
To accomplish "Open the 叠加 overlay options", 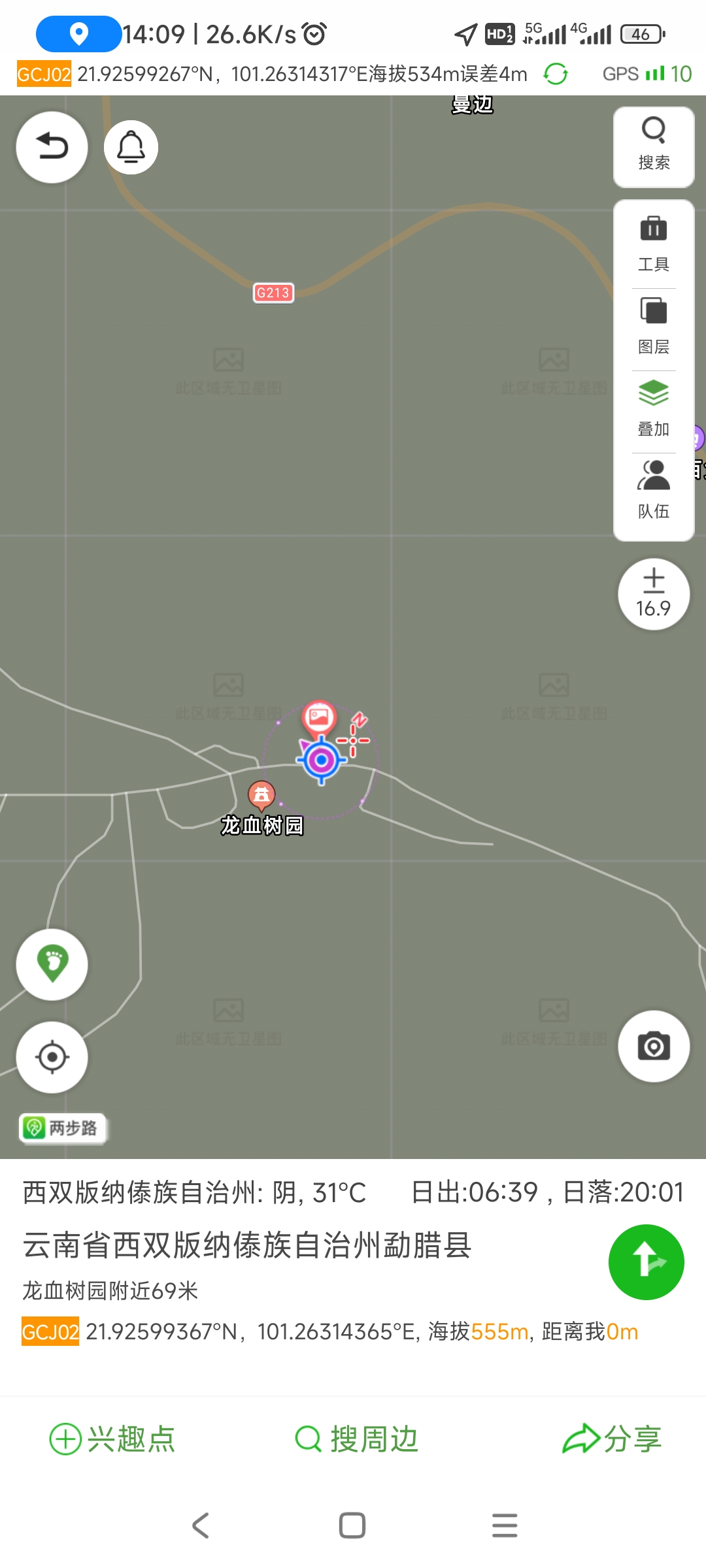I will click(653, 409).
